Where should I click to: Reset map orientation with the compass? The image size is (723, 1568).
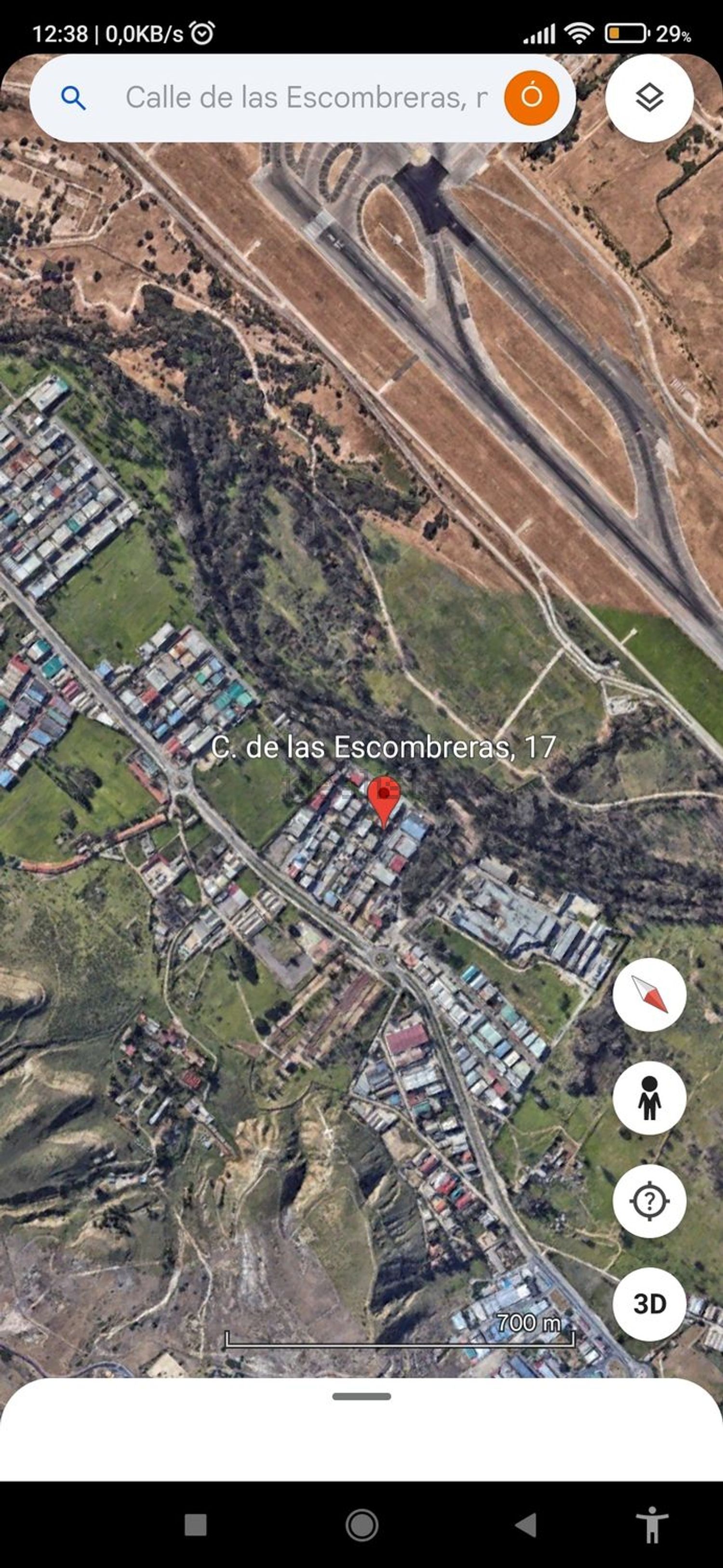(649, 995)
